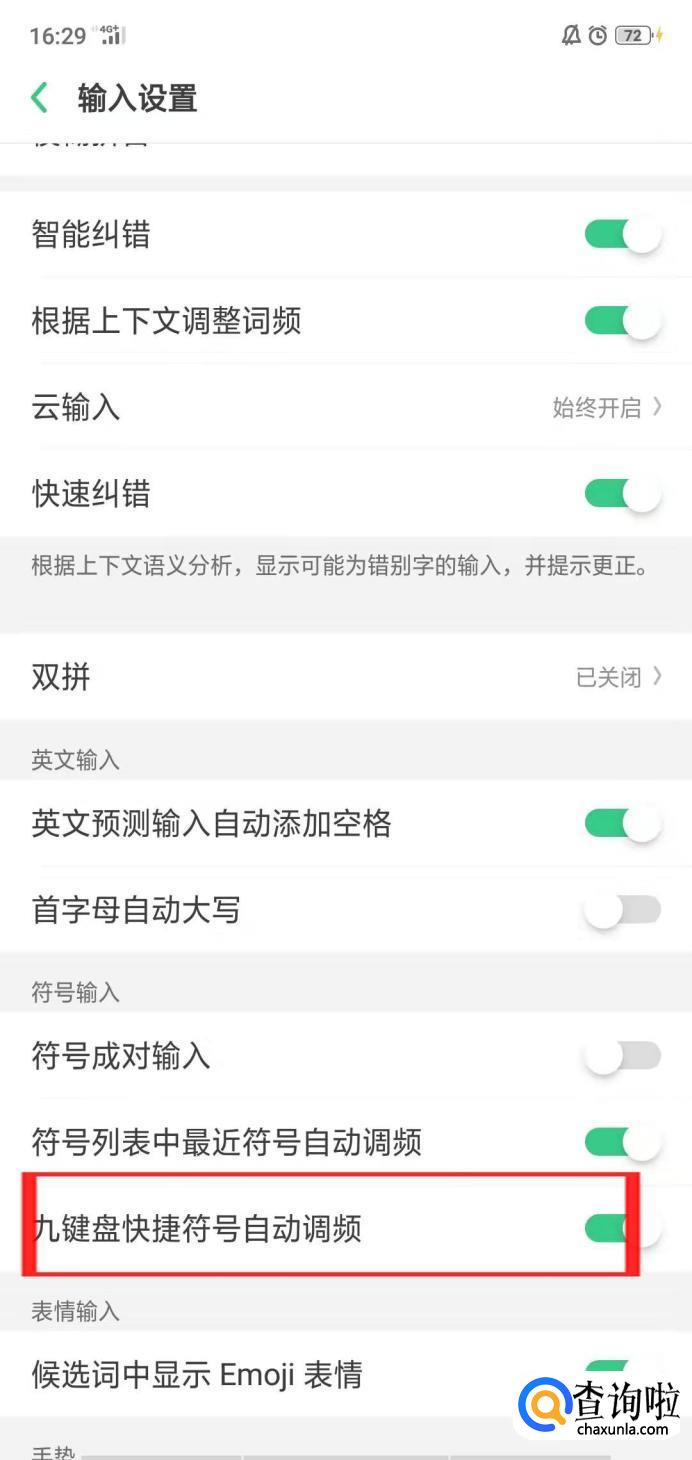Turn on 符号成对输入

pyautogui.click(x=622, y=1056)
